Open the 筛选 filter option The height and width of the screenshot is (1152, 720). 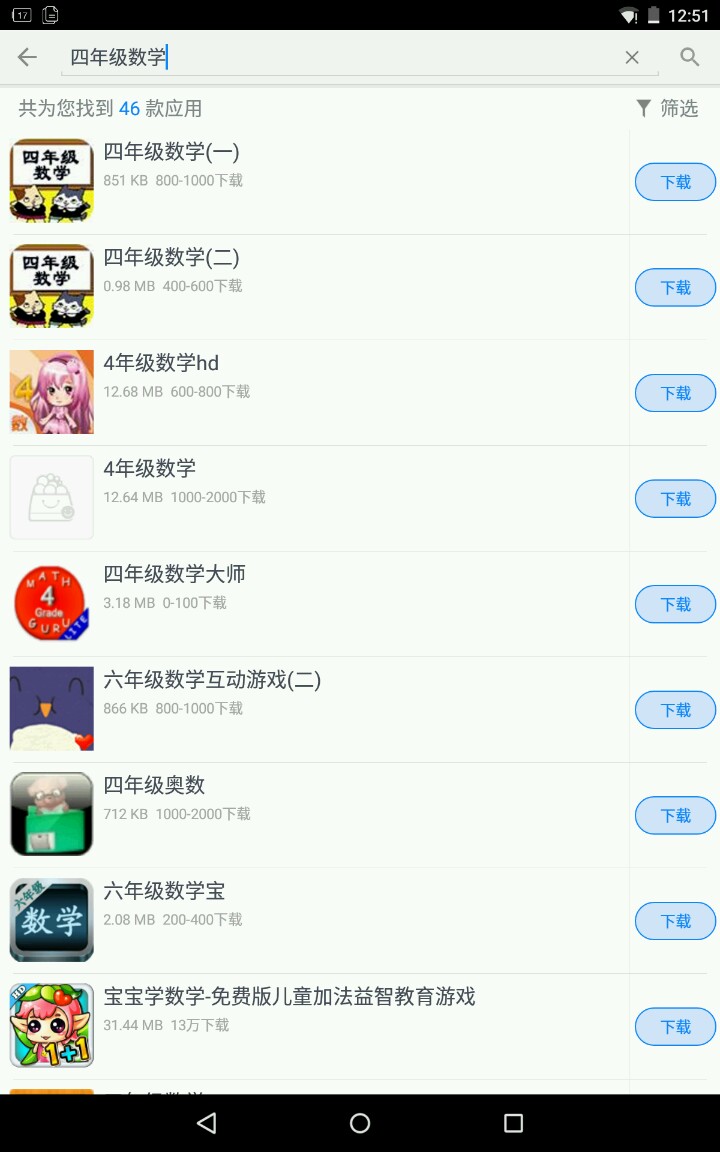coord(666,108)
